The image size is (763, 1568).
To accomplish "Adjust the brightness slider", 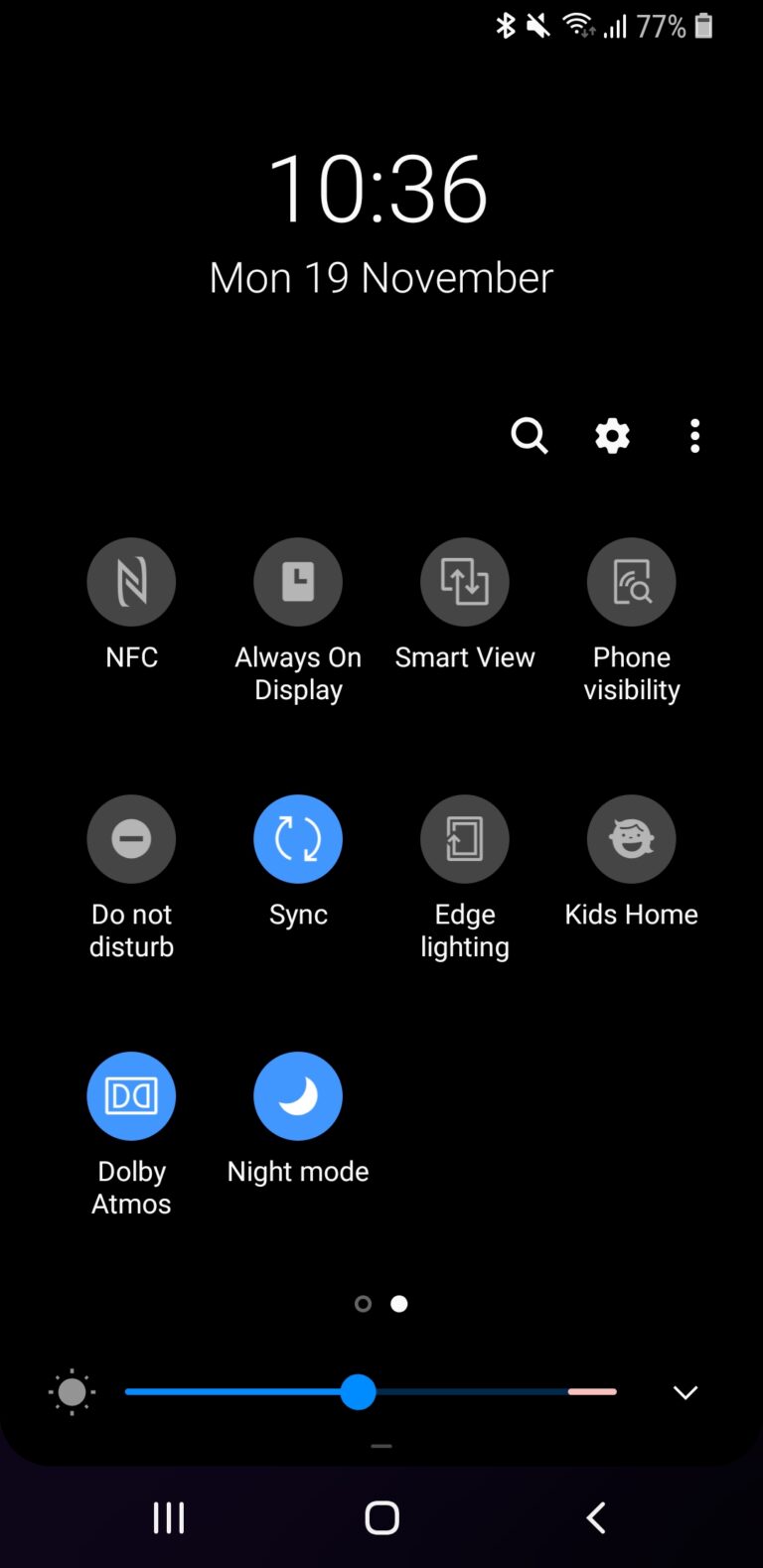I will point(361,1393).
